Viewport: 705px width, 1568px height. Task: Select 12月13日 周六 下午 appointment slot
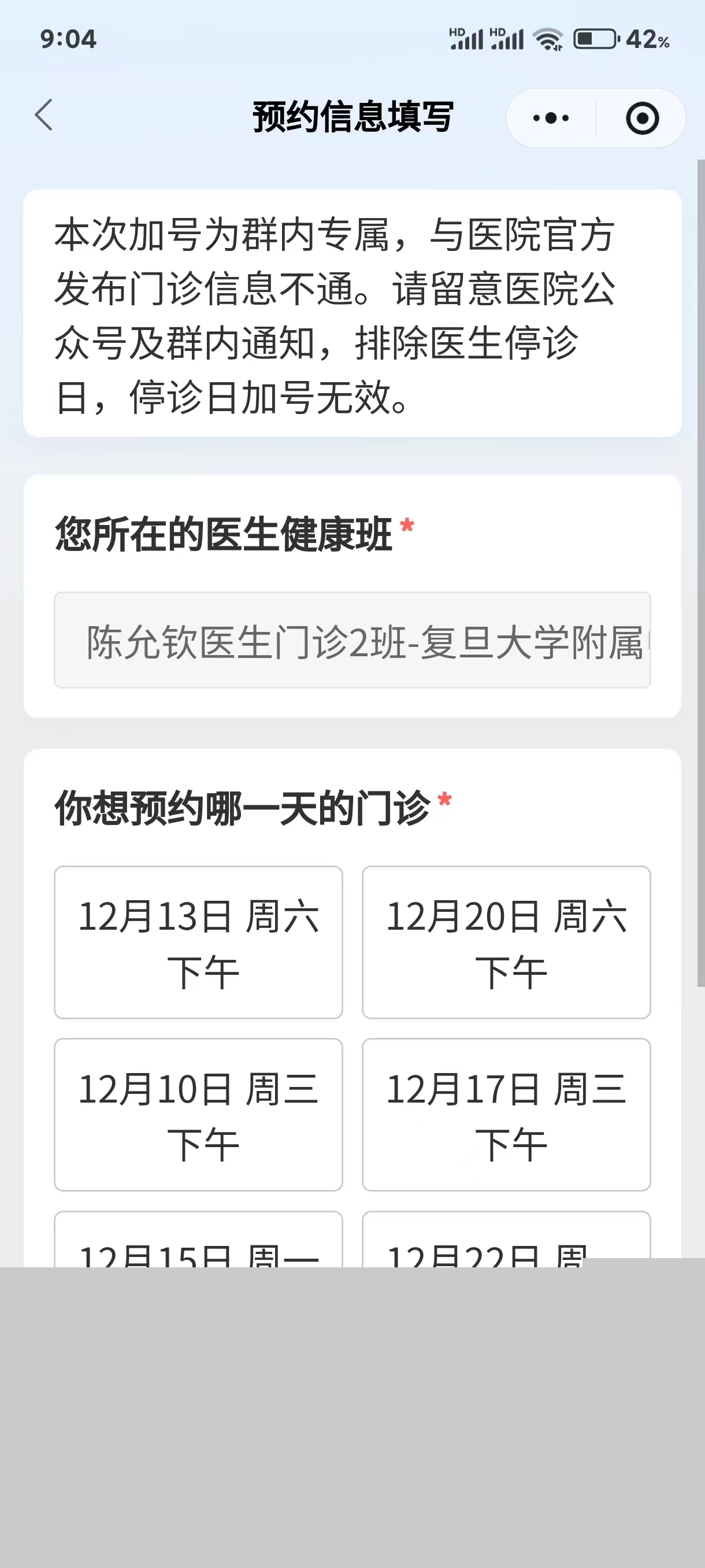(198, 942)
